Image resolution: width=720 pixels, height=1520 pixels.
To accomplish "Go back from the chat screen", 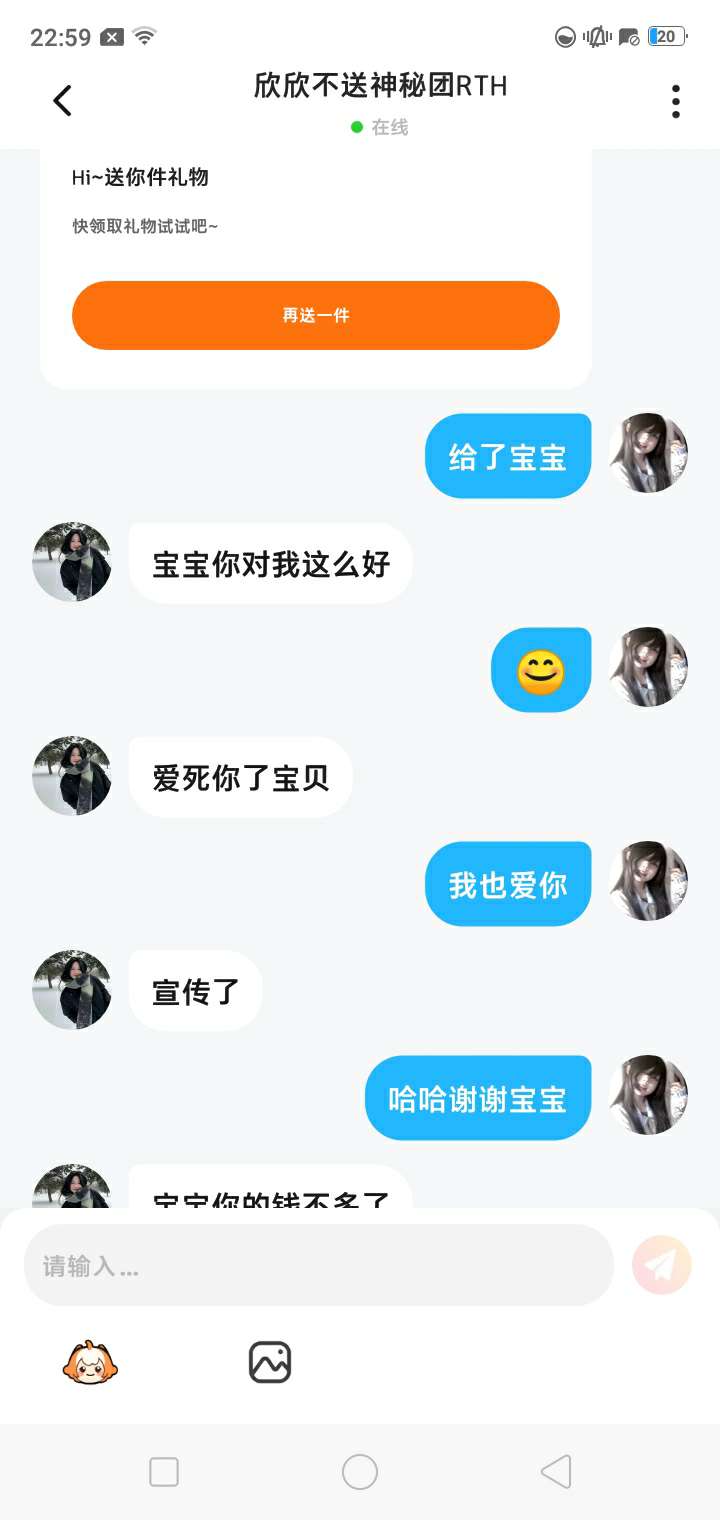I will tap(62, 100).
